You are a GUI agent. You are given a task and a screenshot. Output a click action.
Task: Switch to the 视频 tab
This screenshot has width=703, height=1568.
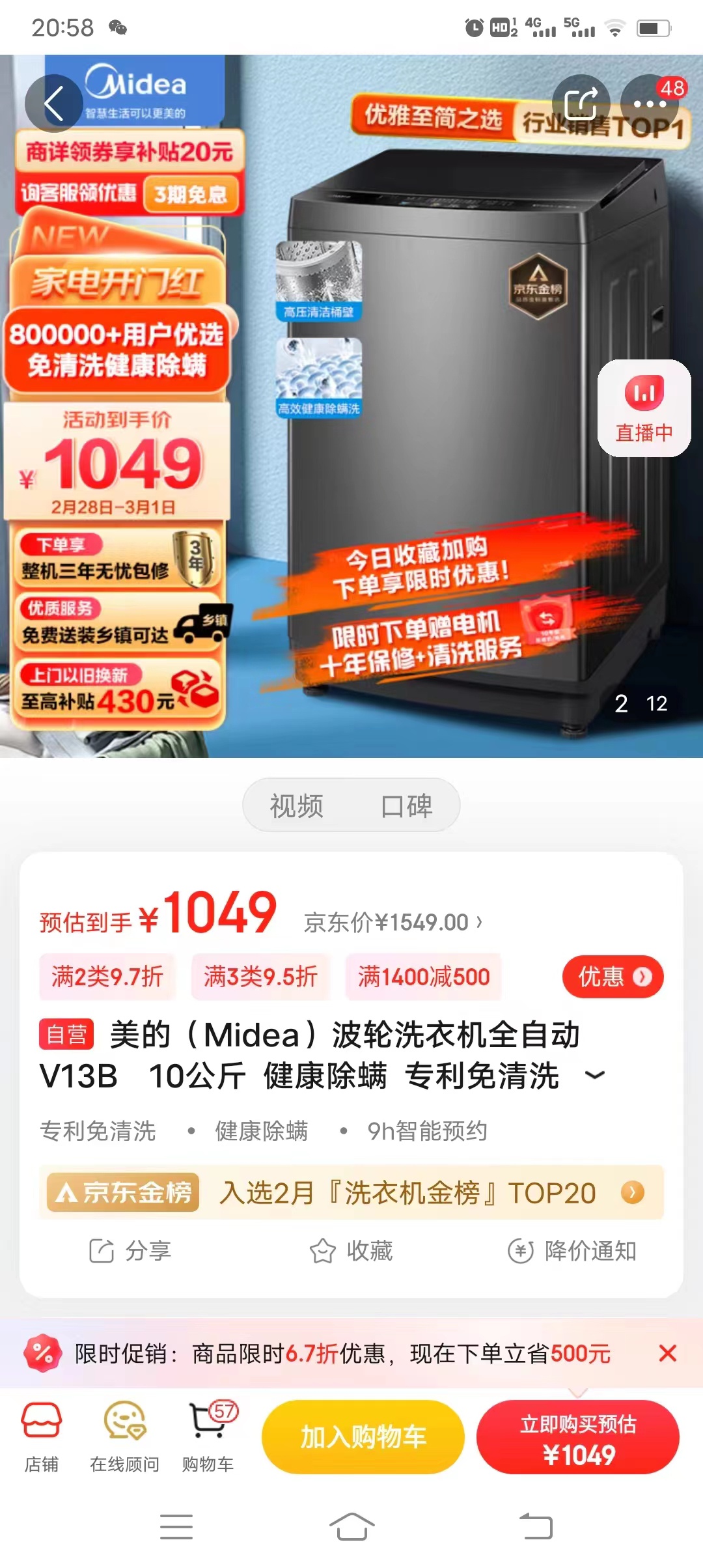point(297,806)
